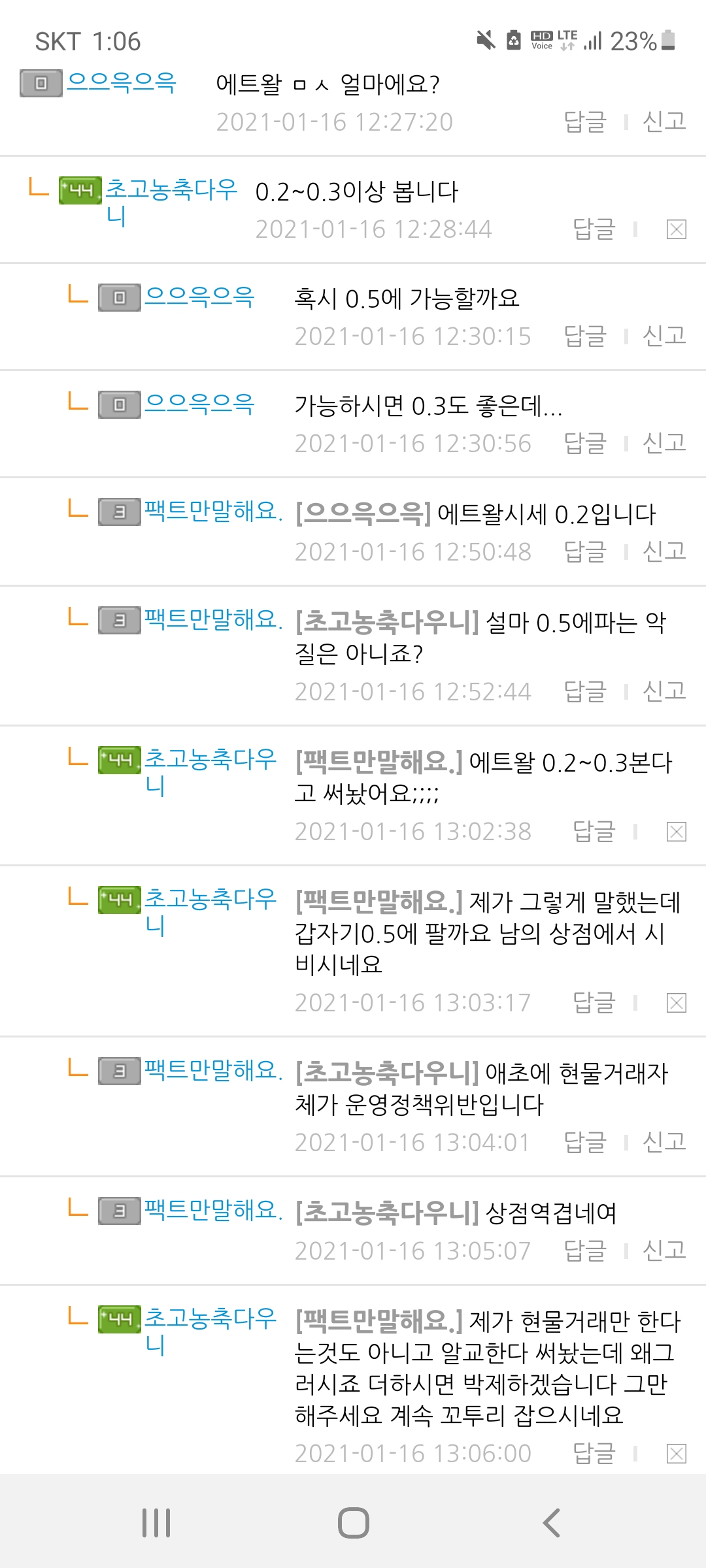Report the comment '상점역겹네여'
The height and width of the screenshot is (1568, 706).
(664, 1250)
